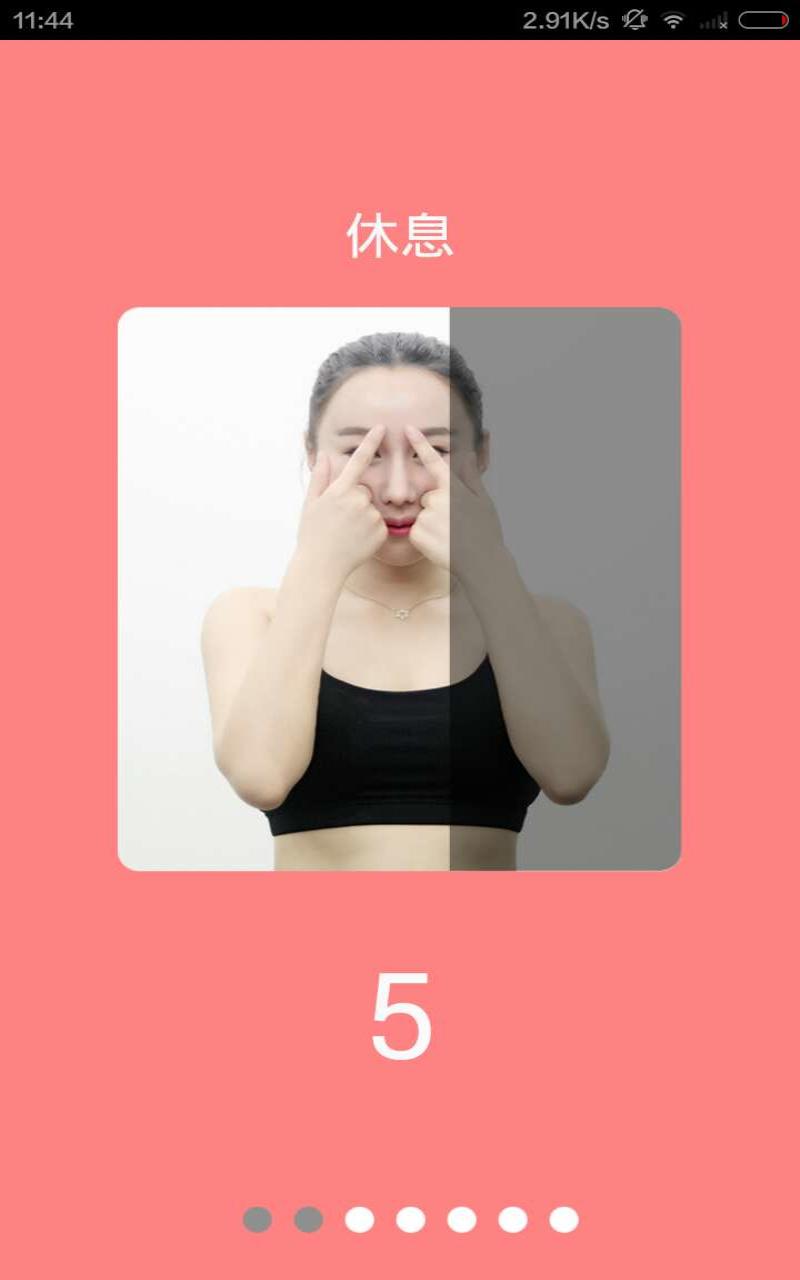Select the first page indicator dot

[x=257, y=1219]
